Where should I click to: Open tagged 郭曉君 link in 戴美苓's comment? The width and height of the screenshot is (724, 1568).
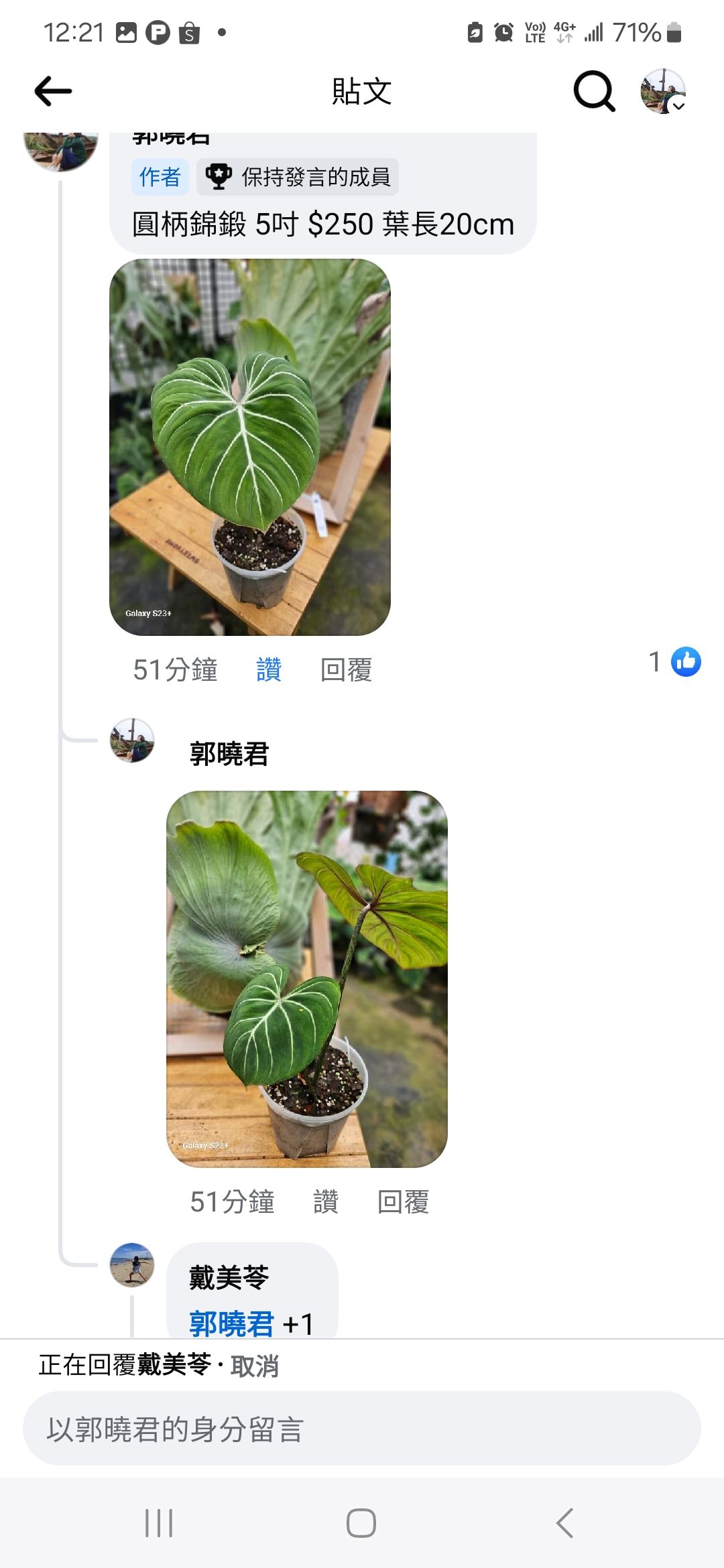point(231,1323)
